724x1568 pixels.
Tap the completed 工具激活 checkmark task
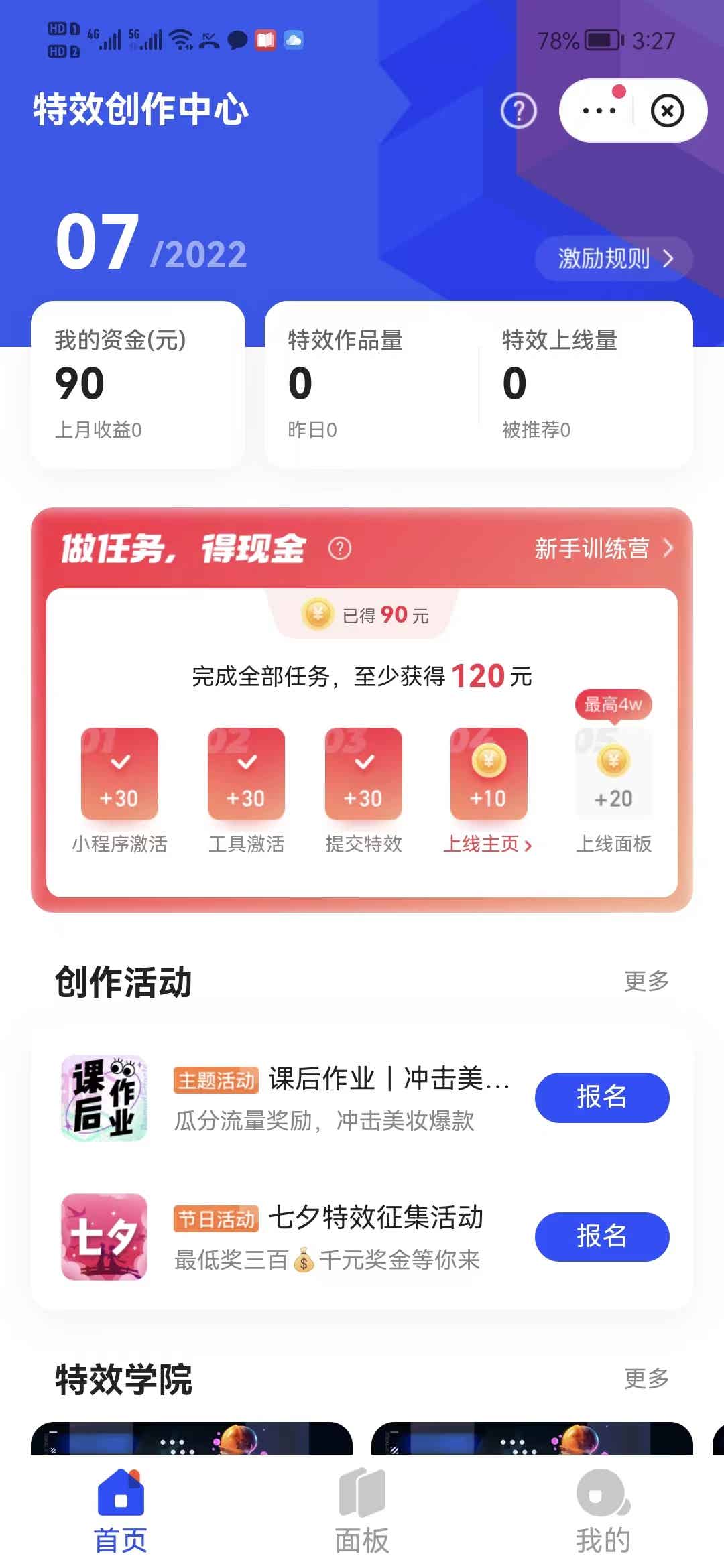(x=245, y=774)
